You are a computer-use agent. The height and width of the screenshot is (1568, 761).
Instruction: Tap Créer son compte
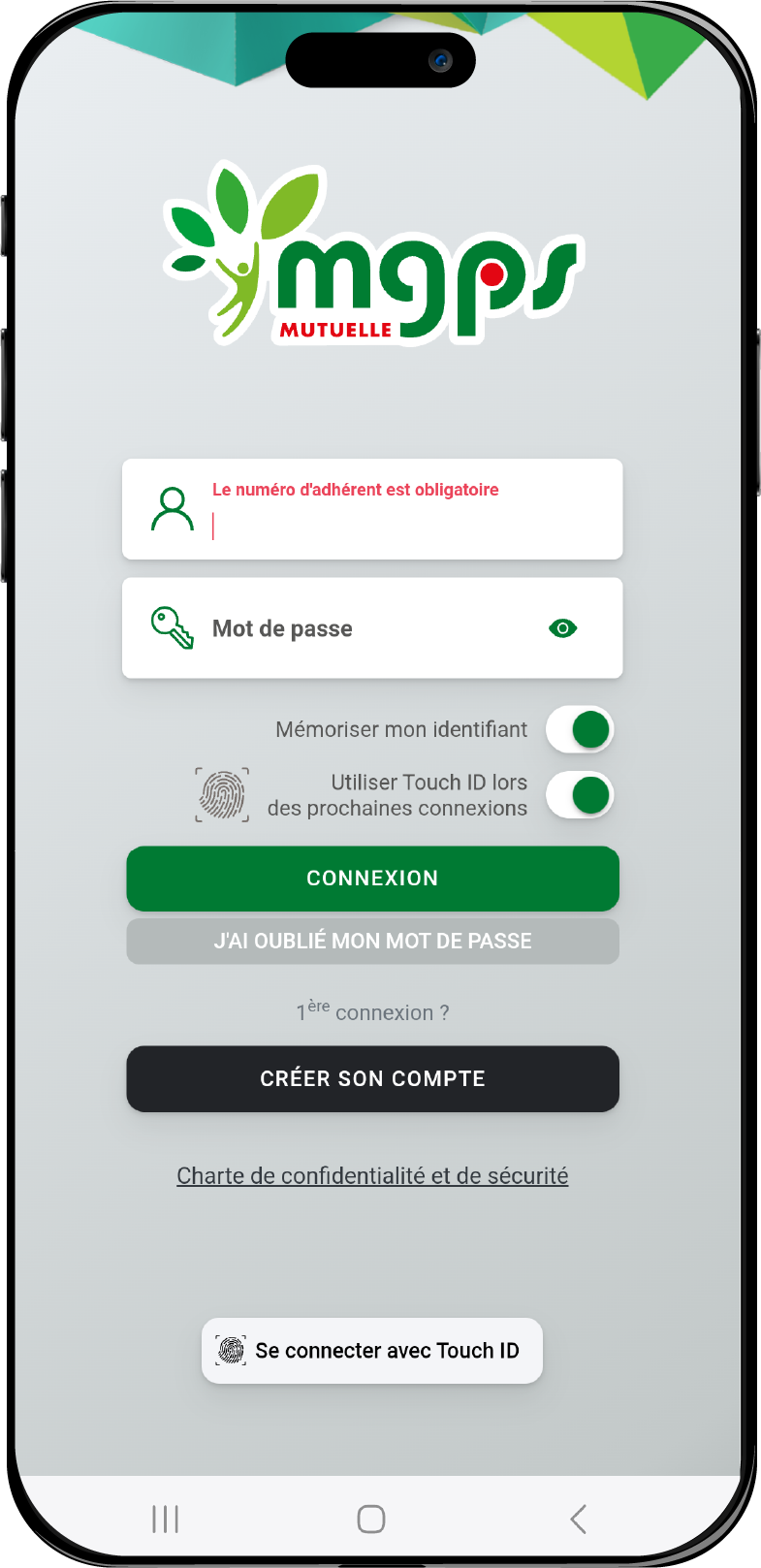[x=372, y=1078]
